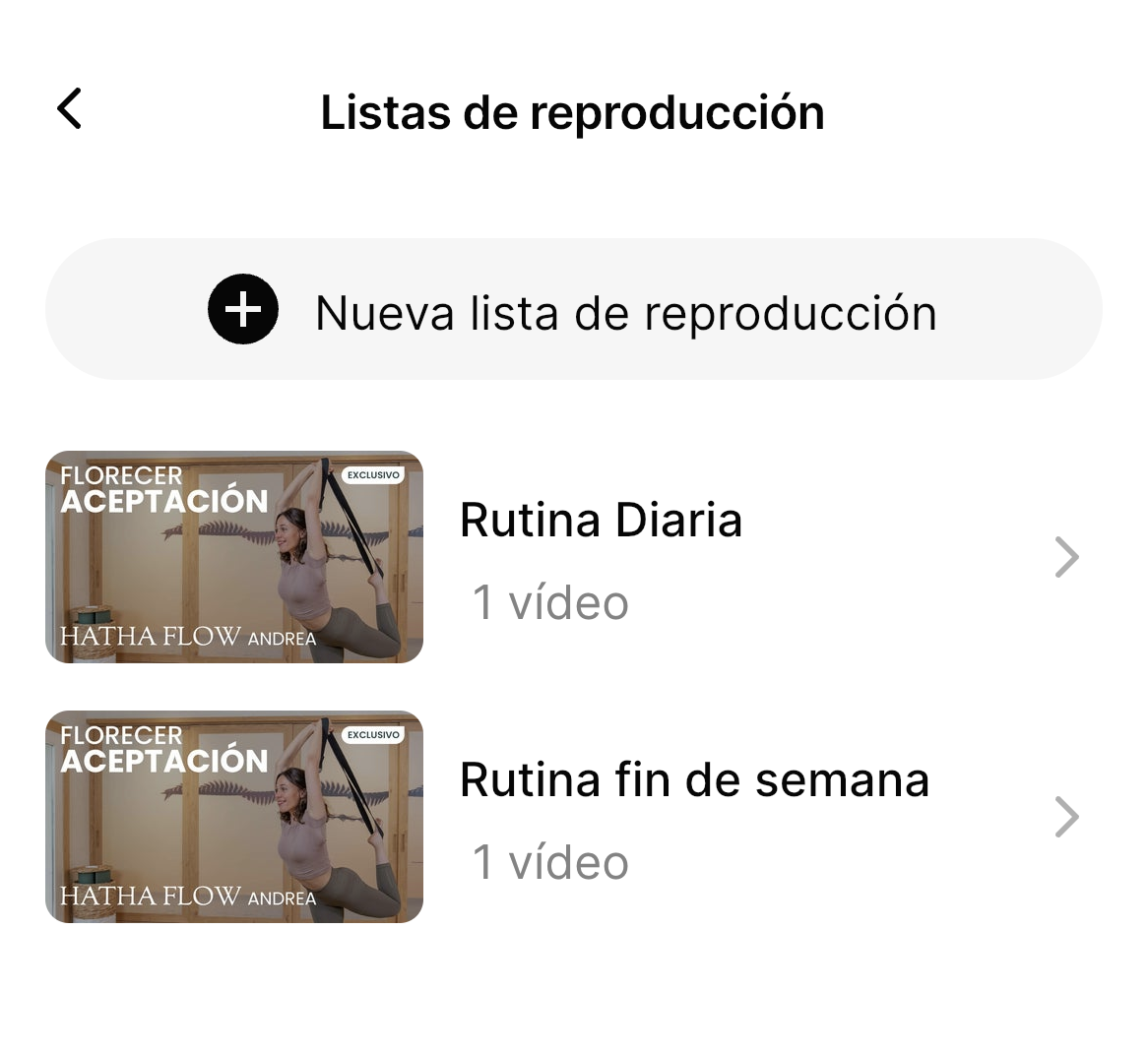The width and height of the screenshot is (1148, 1053).
Task: Create a Nueva lista de reproducción
Action: point(573,310)
